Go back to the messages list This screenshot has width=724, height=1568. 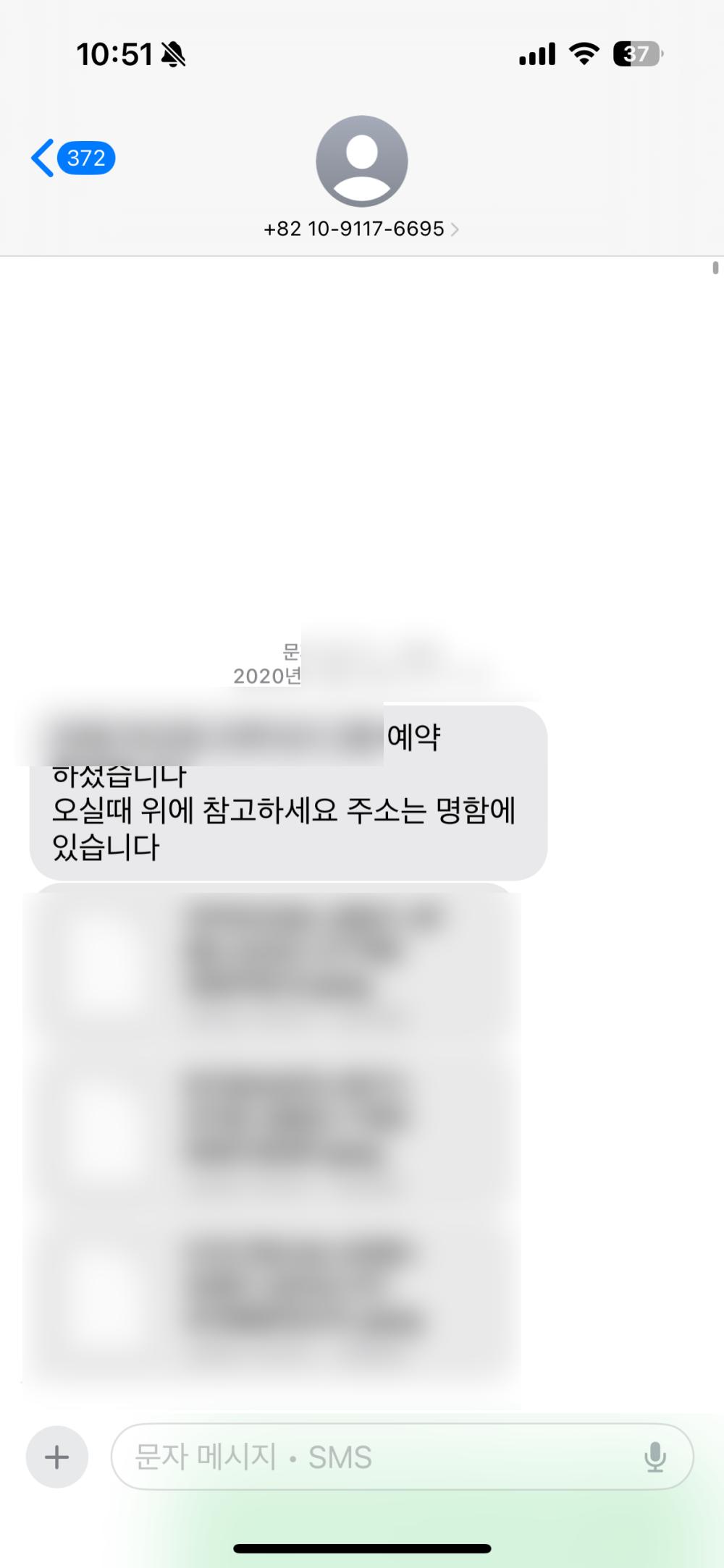coord(71,158)
